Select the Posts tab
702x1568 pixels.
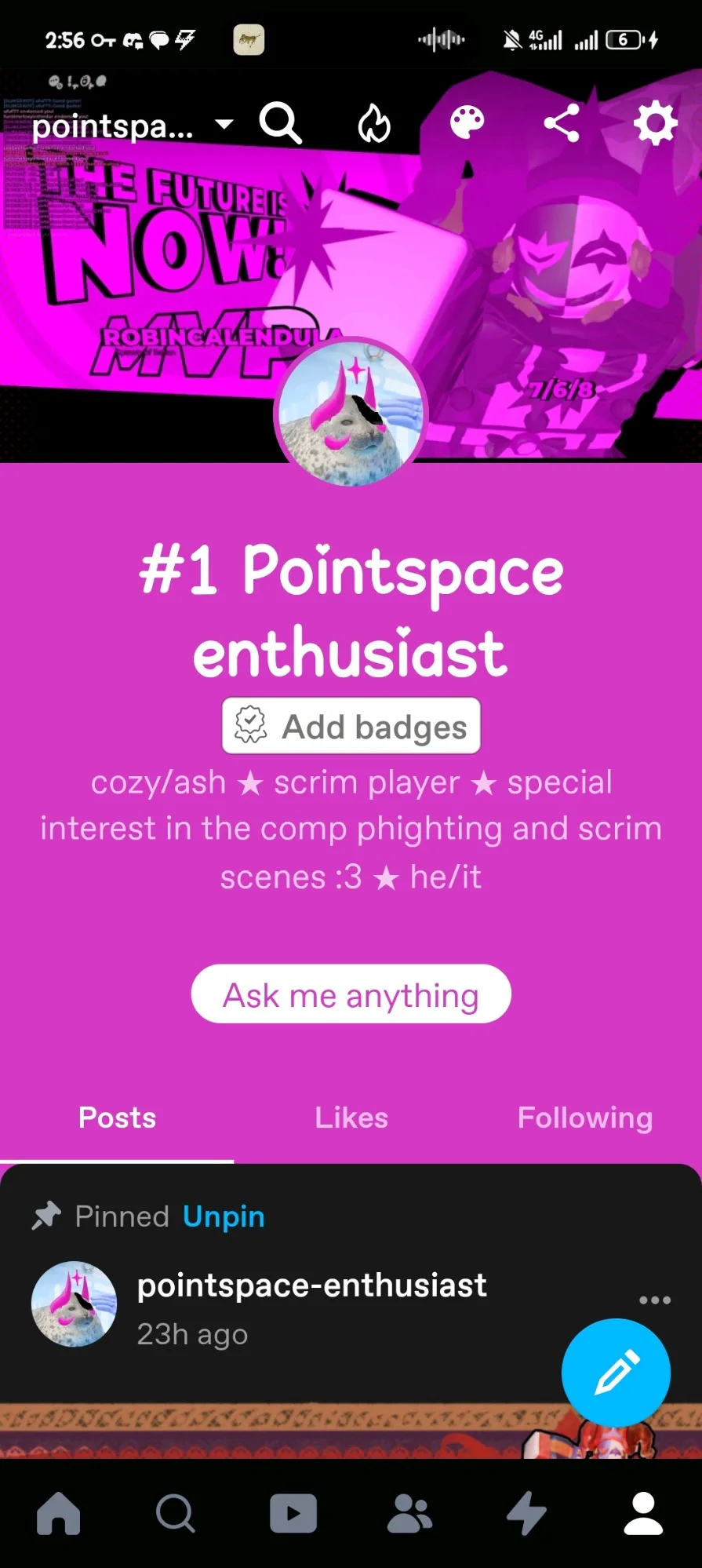[117, 1118]
